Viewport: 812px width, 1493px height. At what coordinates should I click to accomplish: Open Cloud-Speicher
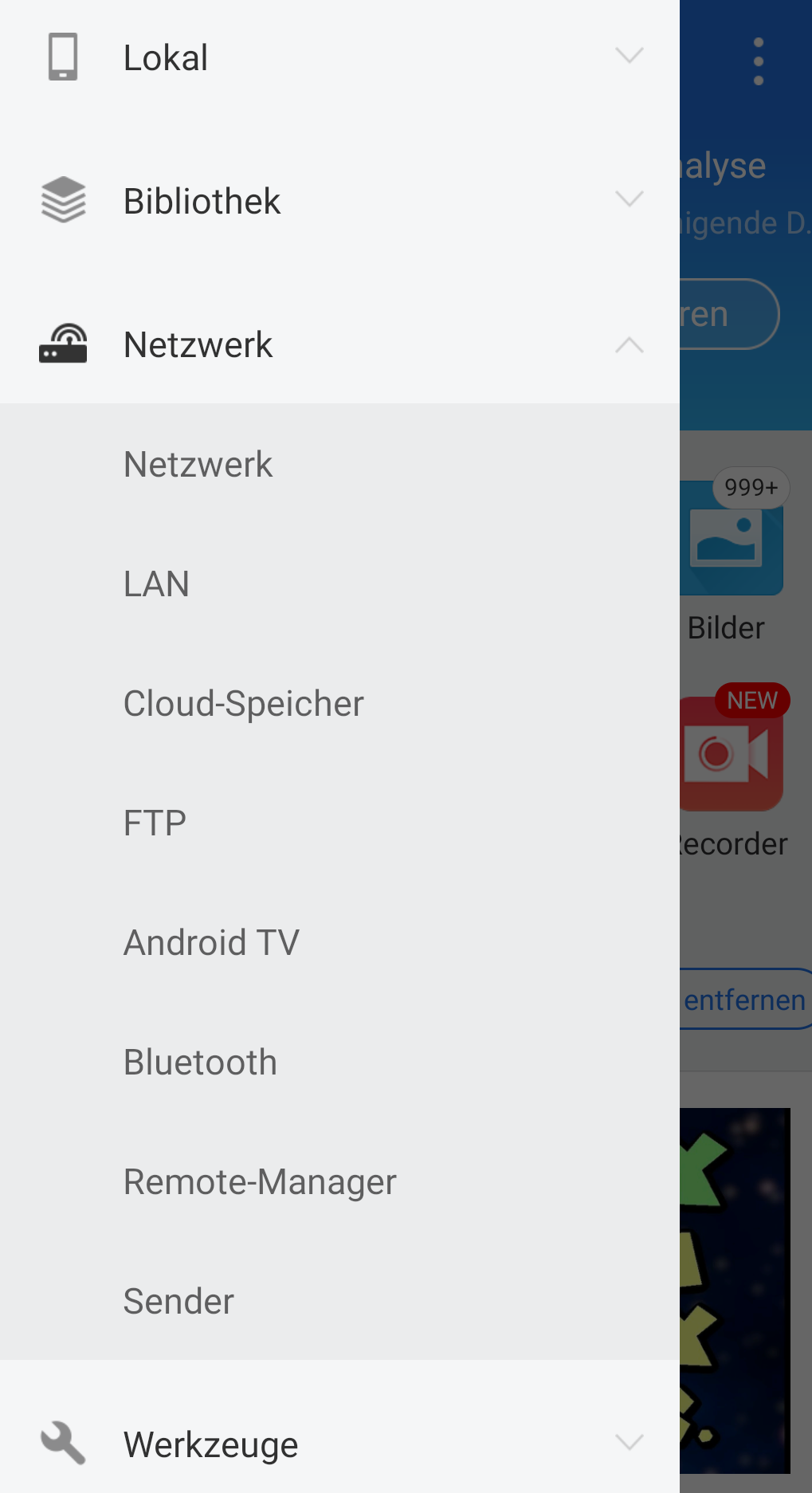(x=244, y=703)
